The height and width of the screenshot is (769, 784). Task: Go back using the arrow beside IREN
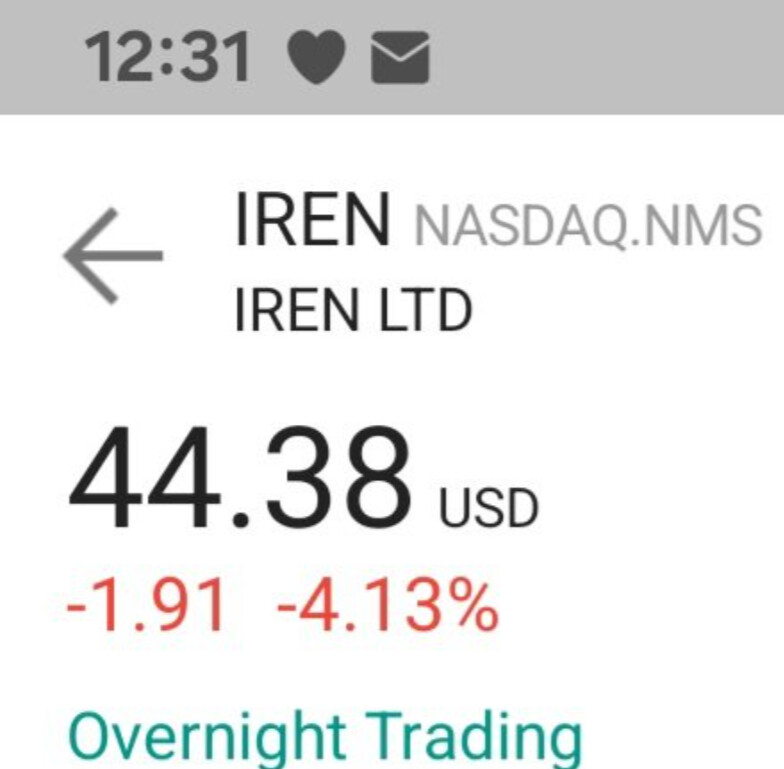pos(112,256)
